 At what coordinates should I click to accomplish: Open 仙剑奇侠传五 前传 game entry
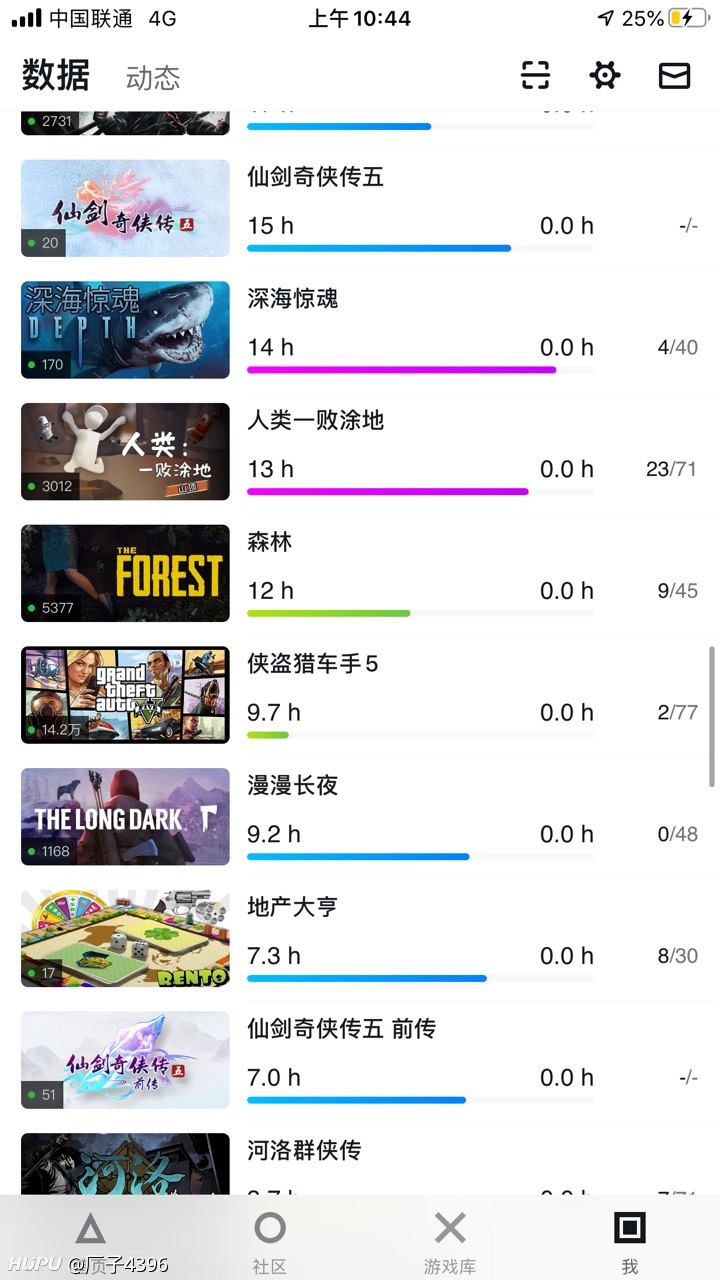point(360,1061)
